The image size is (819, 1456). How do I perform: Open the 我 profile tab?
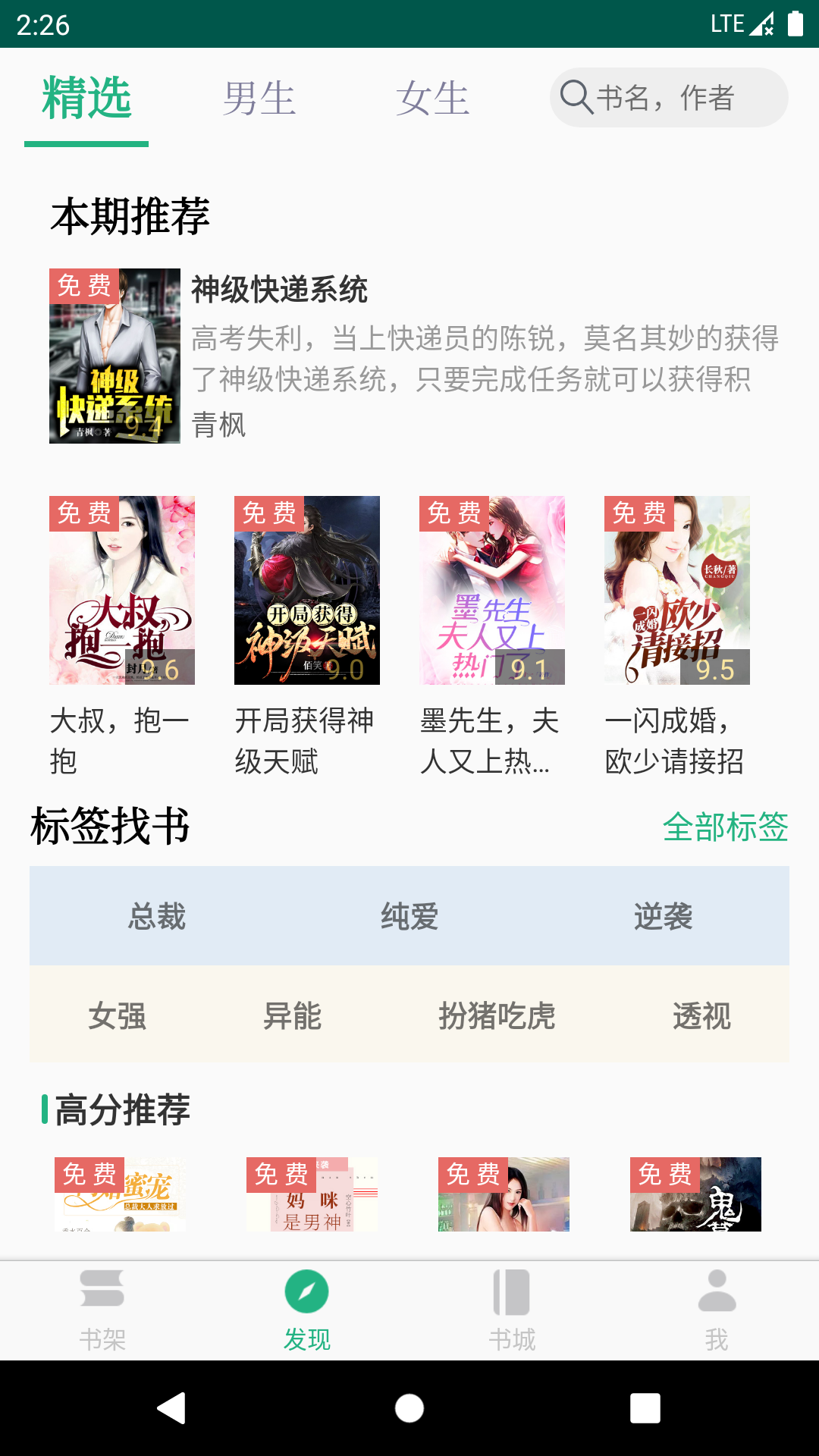coord(717,1310)
